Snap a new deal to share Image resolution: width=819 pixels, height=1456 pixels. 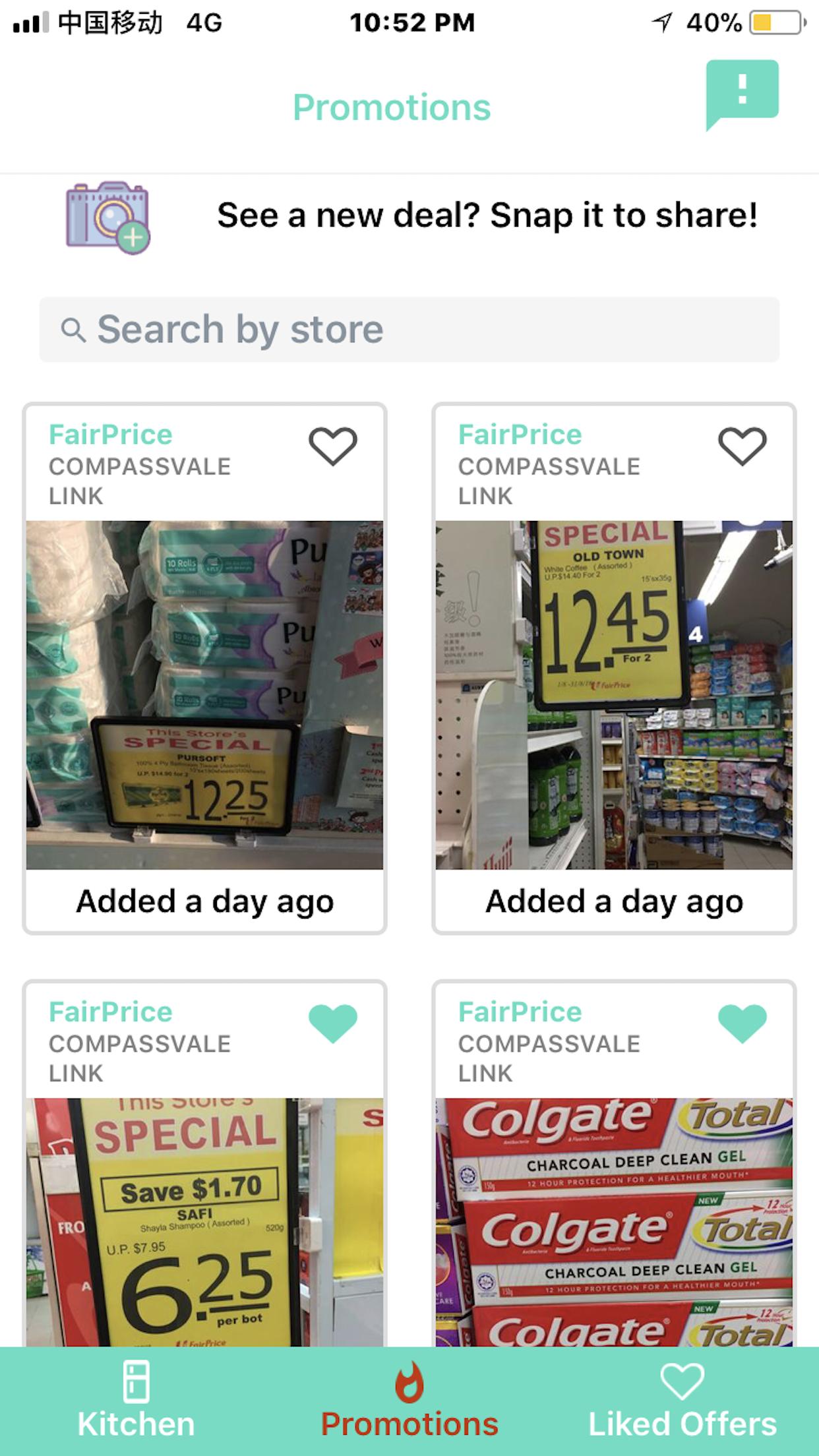point(108,217)
